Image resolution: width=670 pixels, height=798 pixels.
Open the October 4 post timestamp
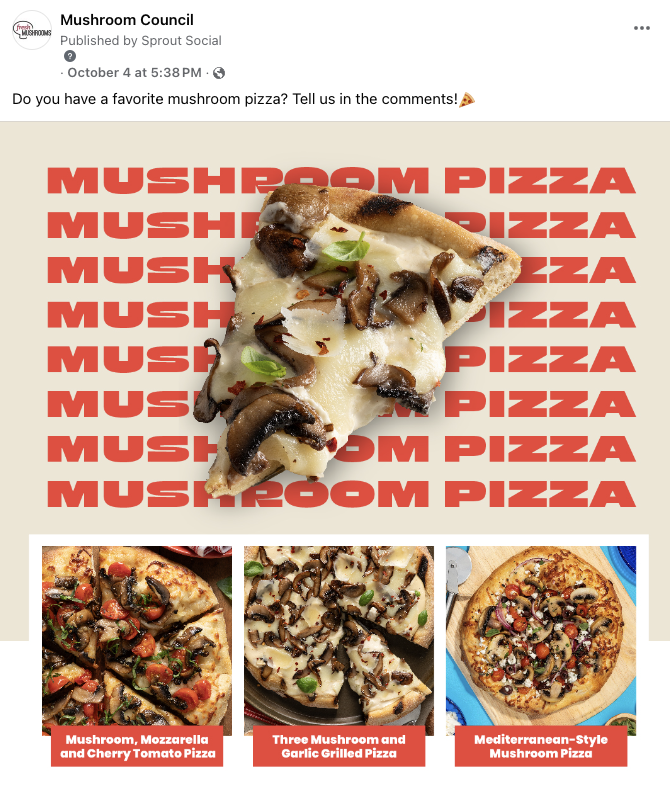[134, 73]
